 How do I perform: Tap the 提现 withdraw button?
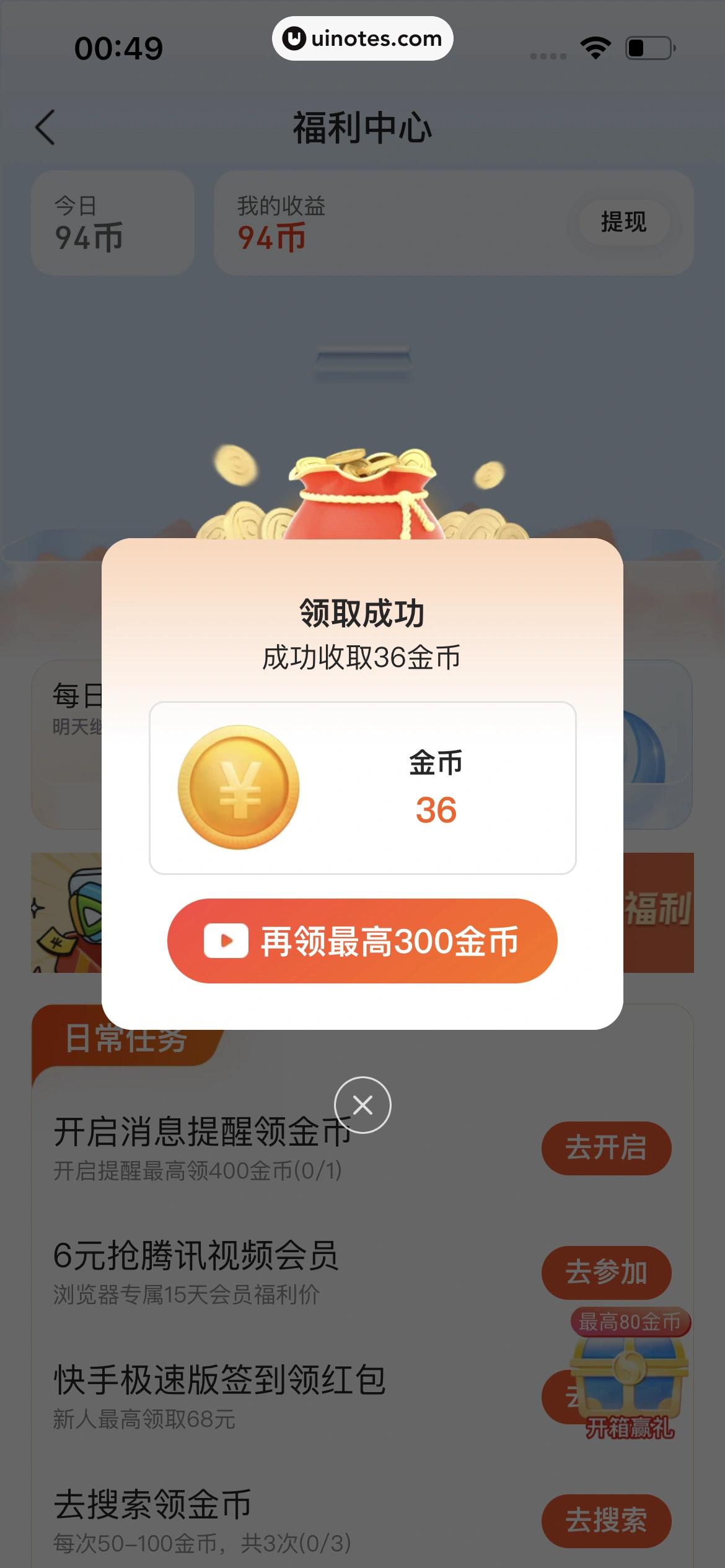click(623, 222)
